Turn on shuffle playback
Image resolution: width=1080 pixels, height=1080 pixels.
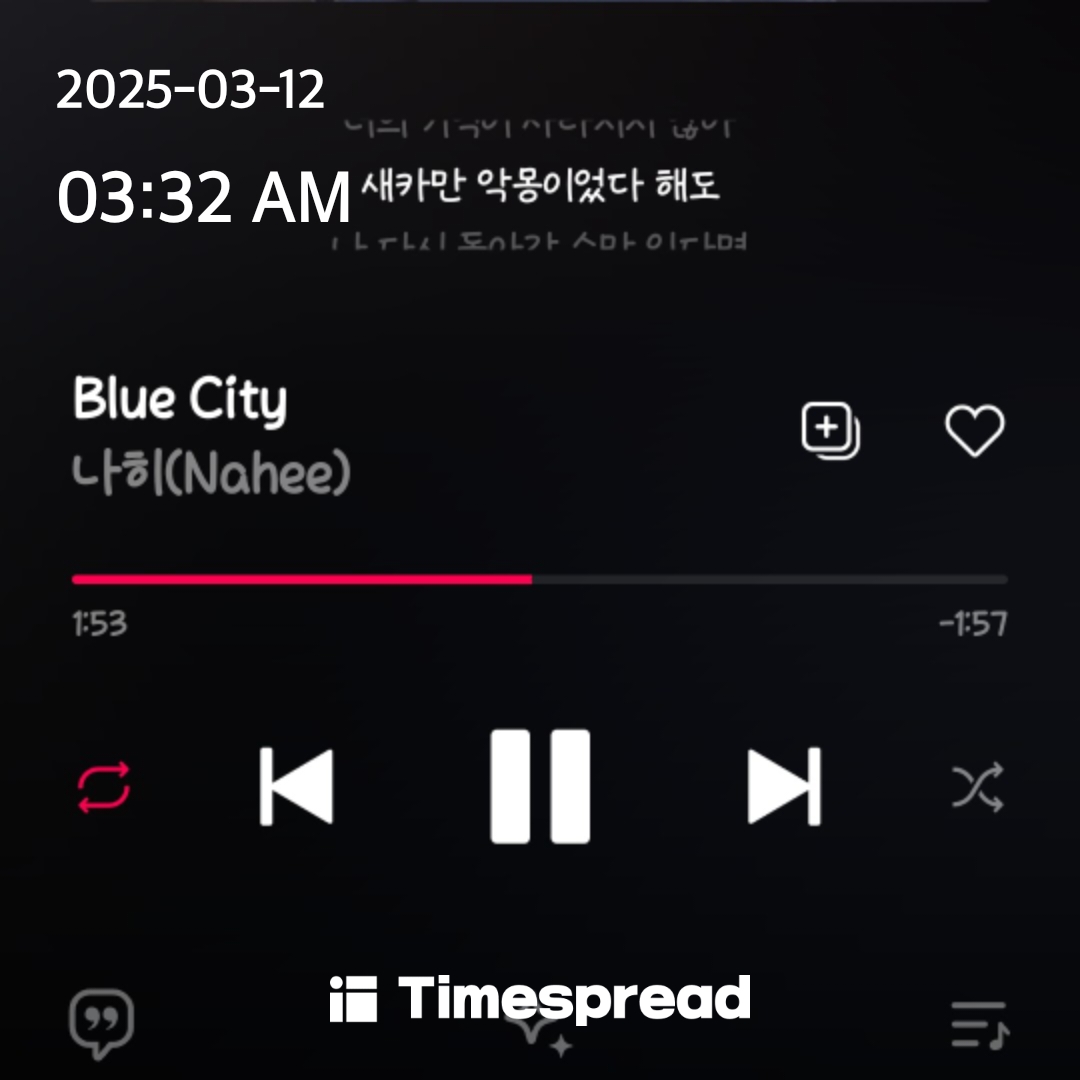pos(977,787)
